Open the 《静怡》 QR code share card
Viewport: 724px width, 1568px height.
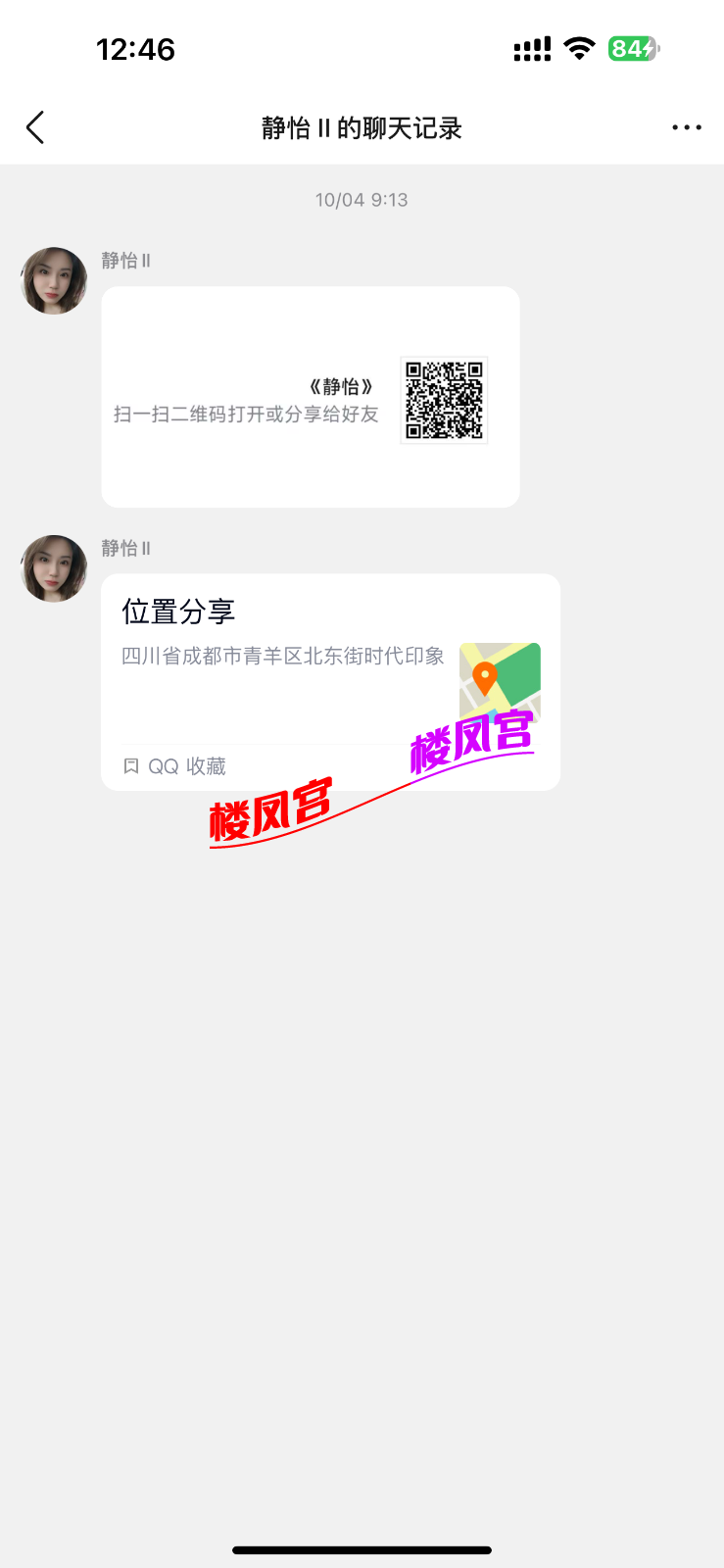click(x=310, y=397)
